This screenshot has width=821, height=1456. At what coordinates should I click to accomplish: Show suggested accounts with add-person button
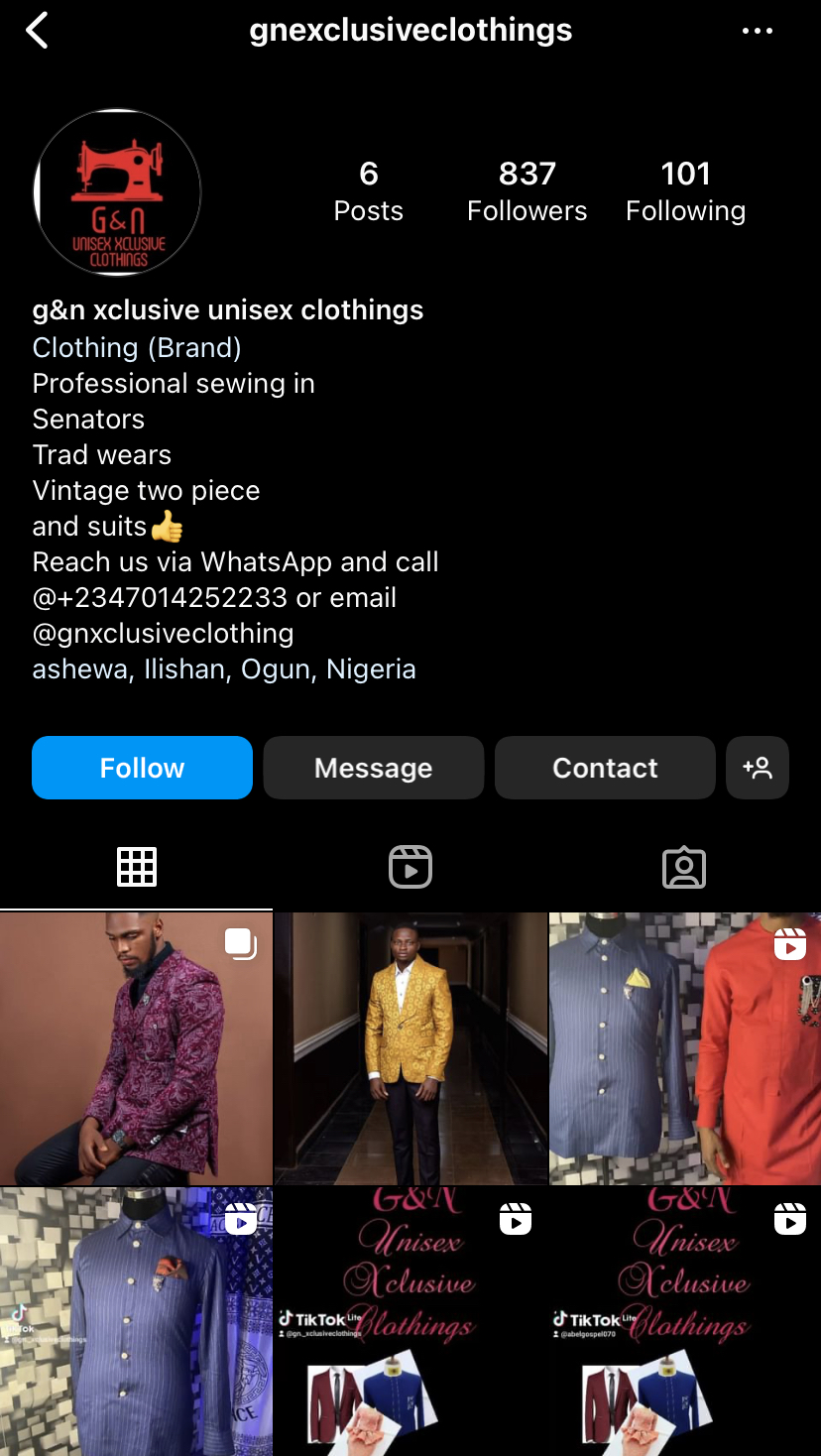click(x=758, y=768)
